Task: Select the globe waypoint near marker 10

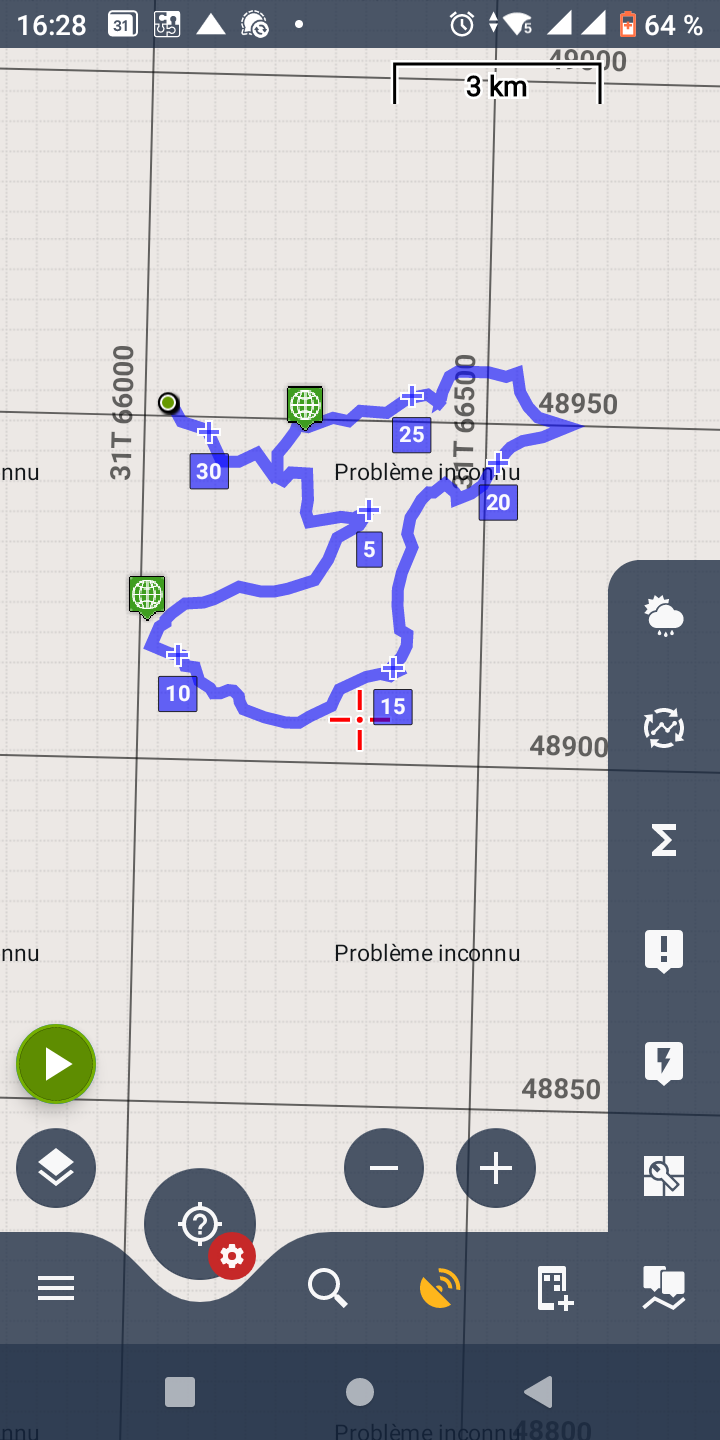Action: 147,596
